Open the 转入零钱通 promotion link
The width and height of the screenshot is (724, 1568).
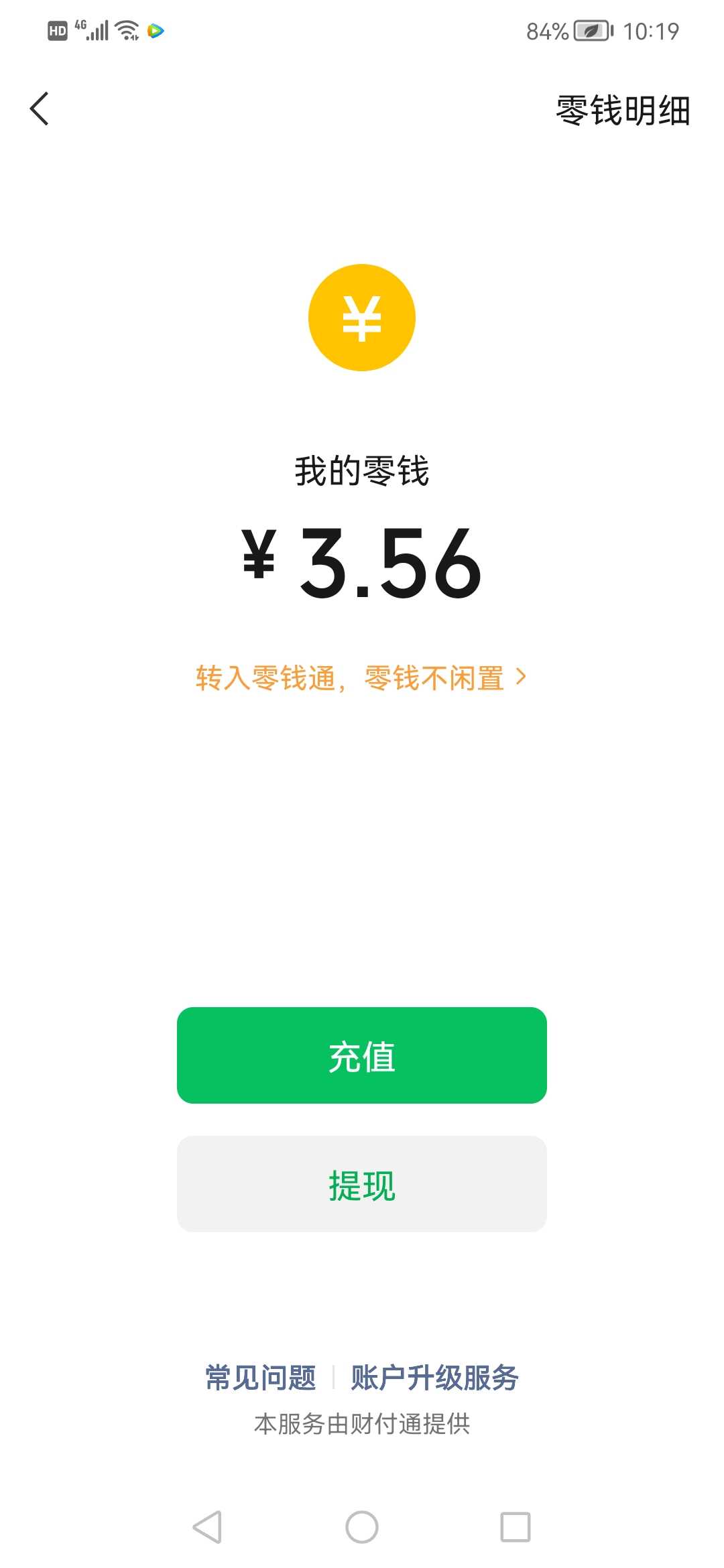(361, 678)
